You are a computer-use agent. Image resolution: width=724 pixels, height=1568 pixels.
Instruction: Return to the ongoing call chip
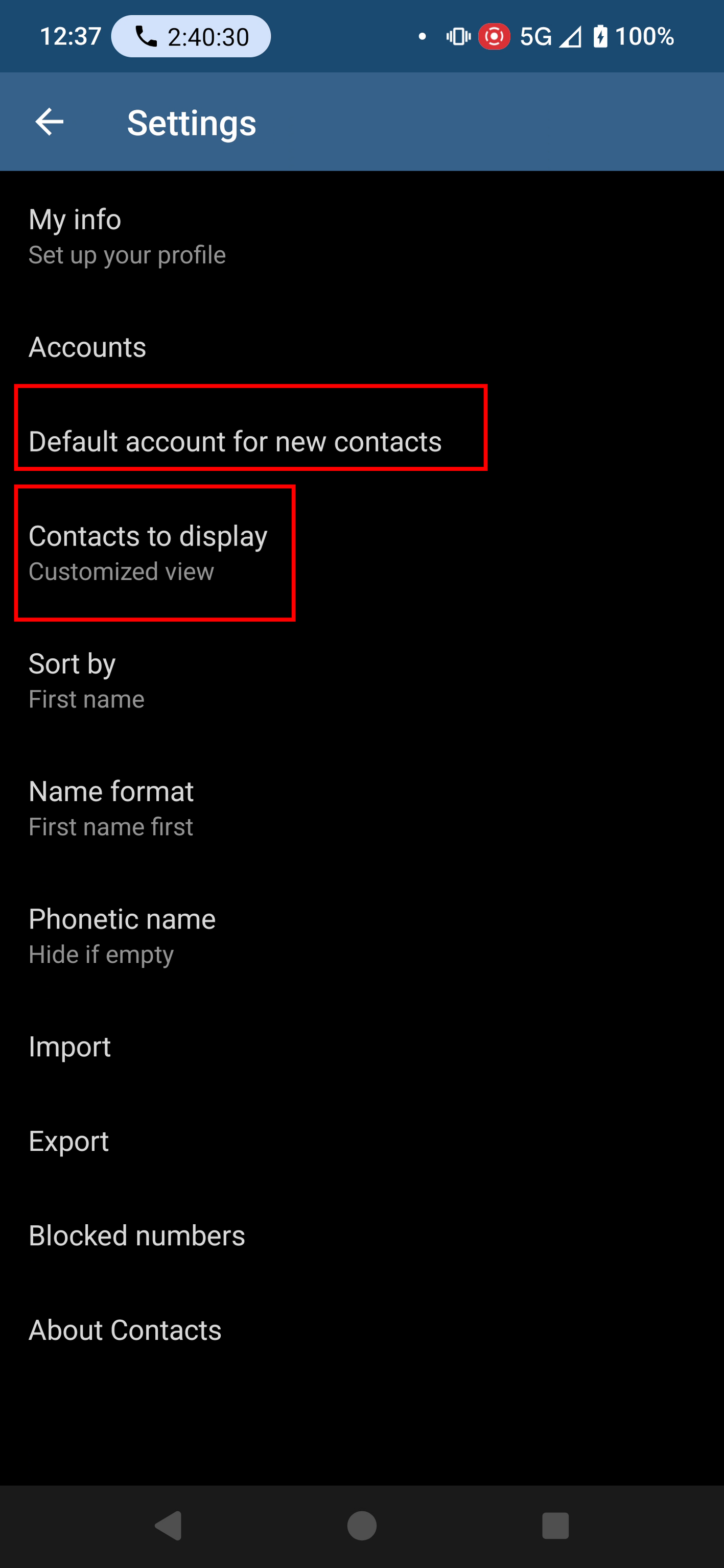[191, 37]
